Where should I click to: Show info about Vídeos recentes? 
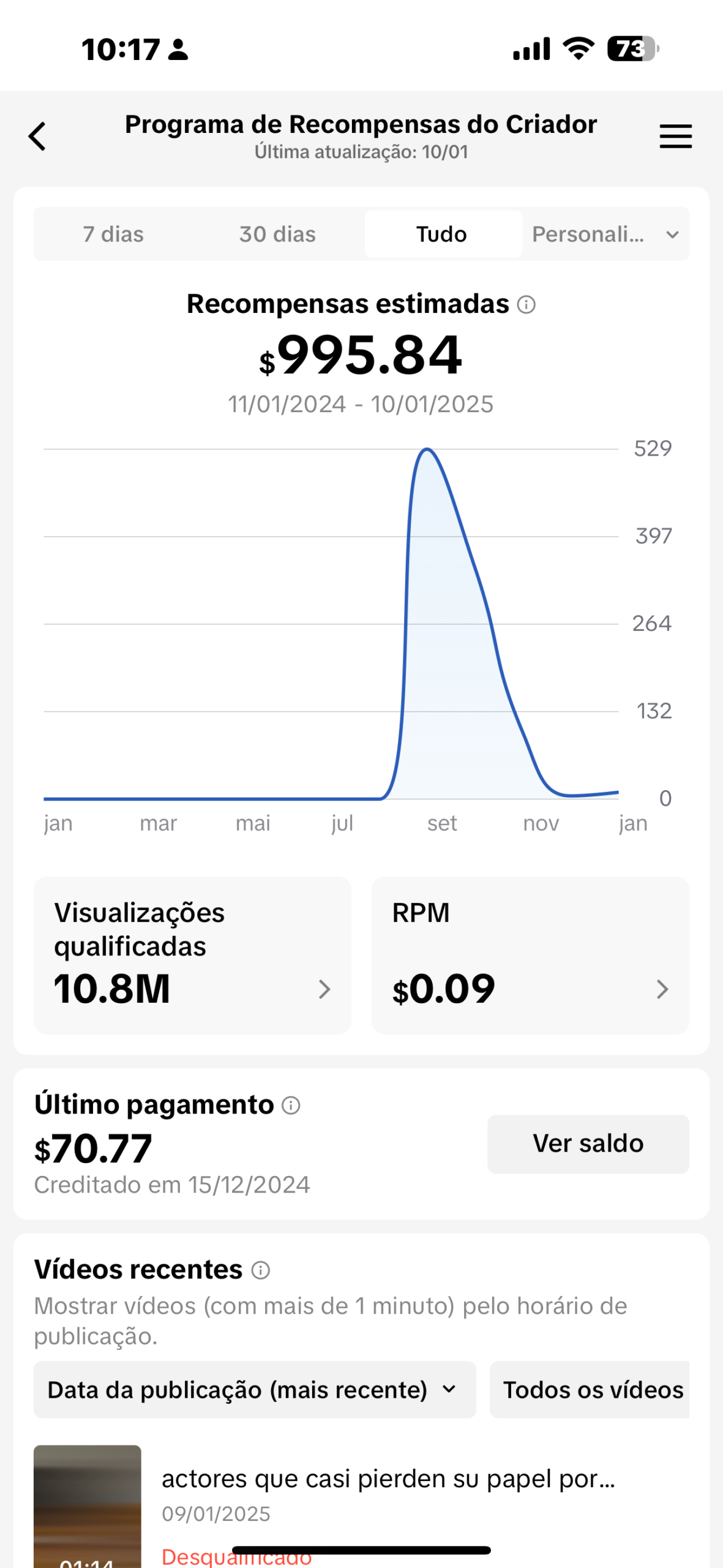(x=261, y=1270)
